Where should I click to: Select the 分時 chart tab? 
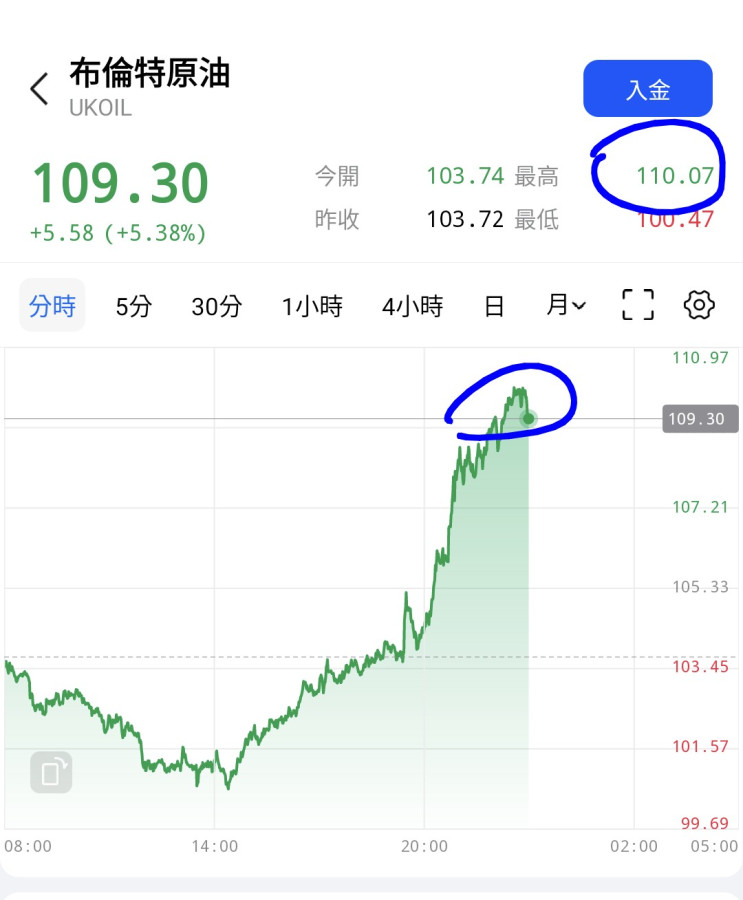(x=52, y=306)
